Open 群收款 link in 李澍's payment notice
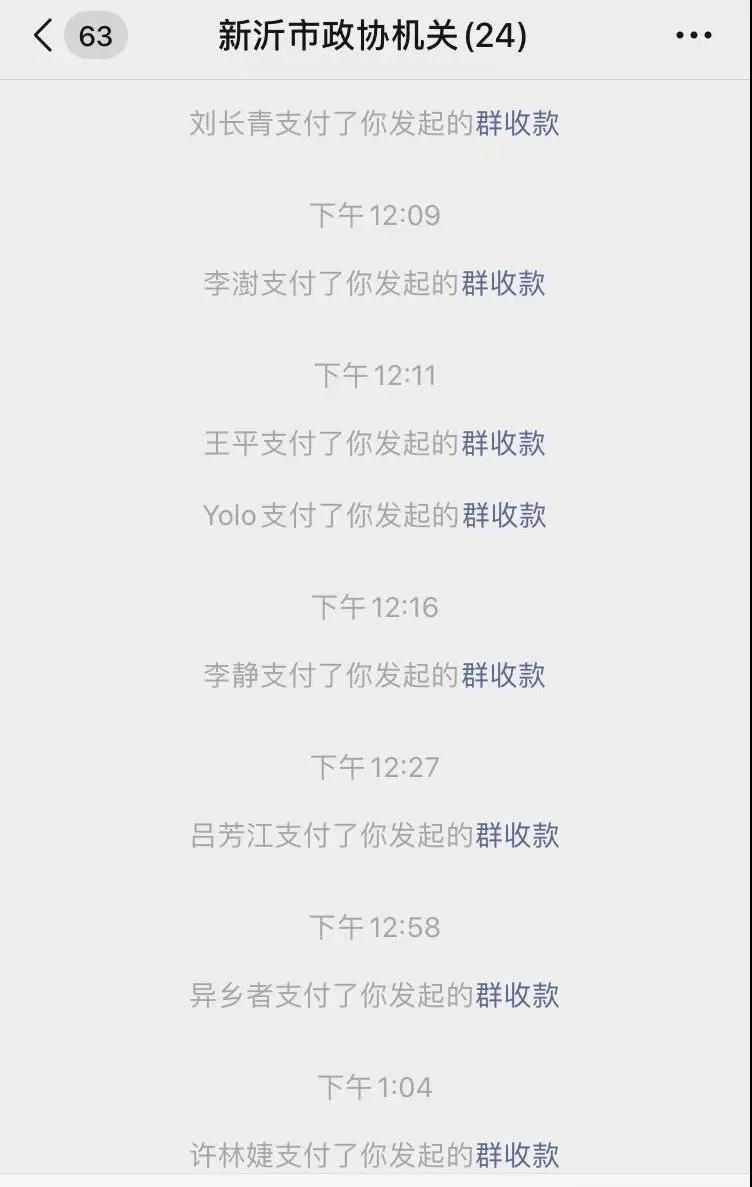Image resolution: width=752 pixels, height=1187 pixels. point(503,284)
